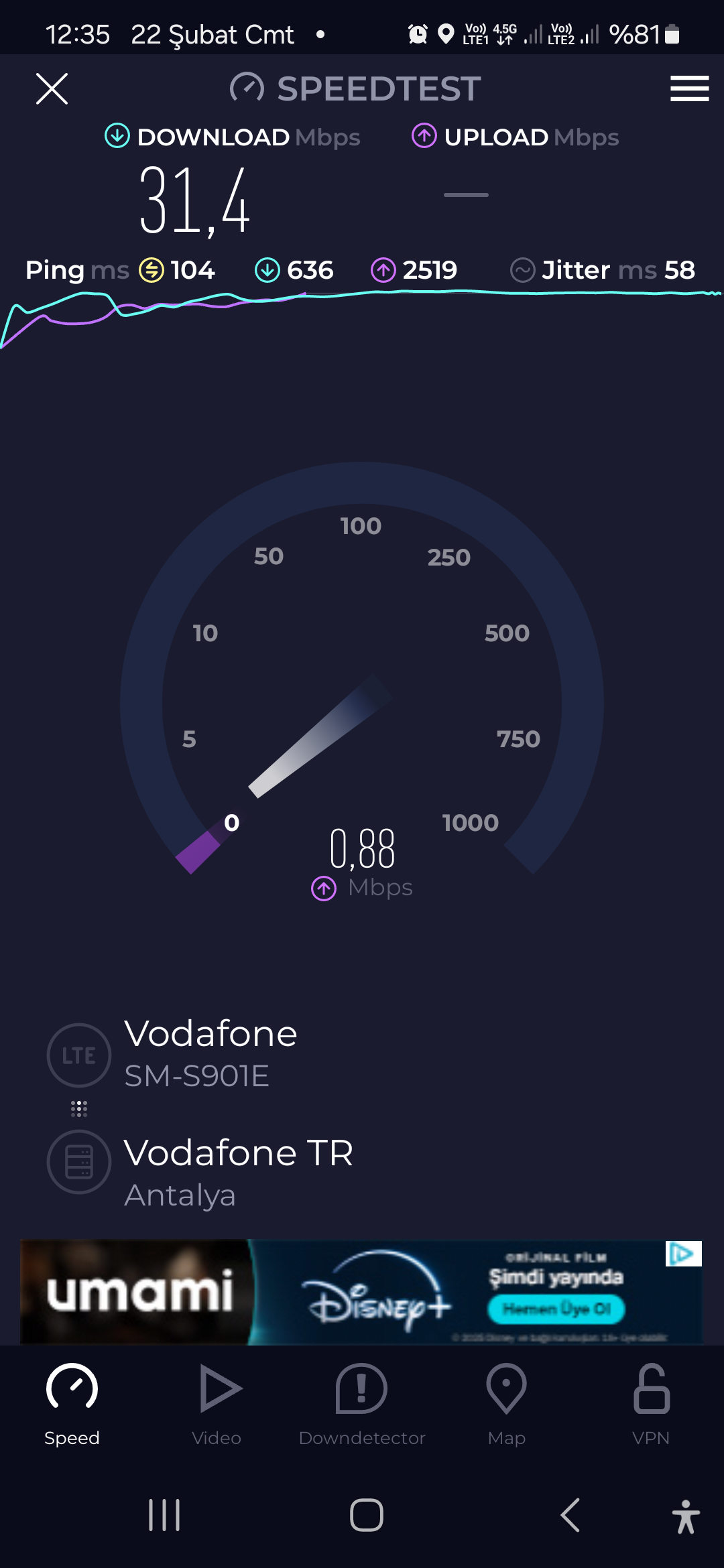
Task: Go to the home screen
Action: click(366, 1515)
